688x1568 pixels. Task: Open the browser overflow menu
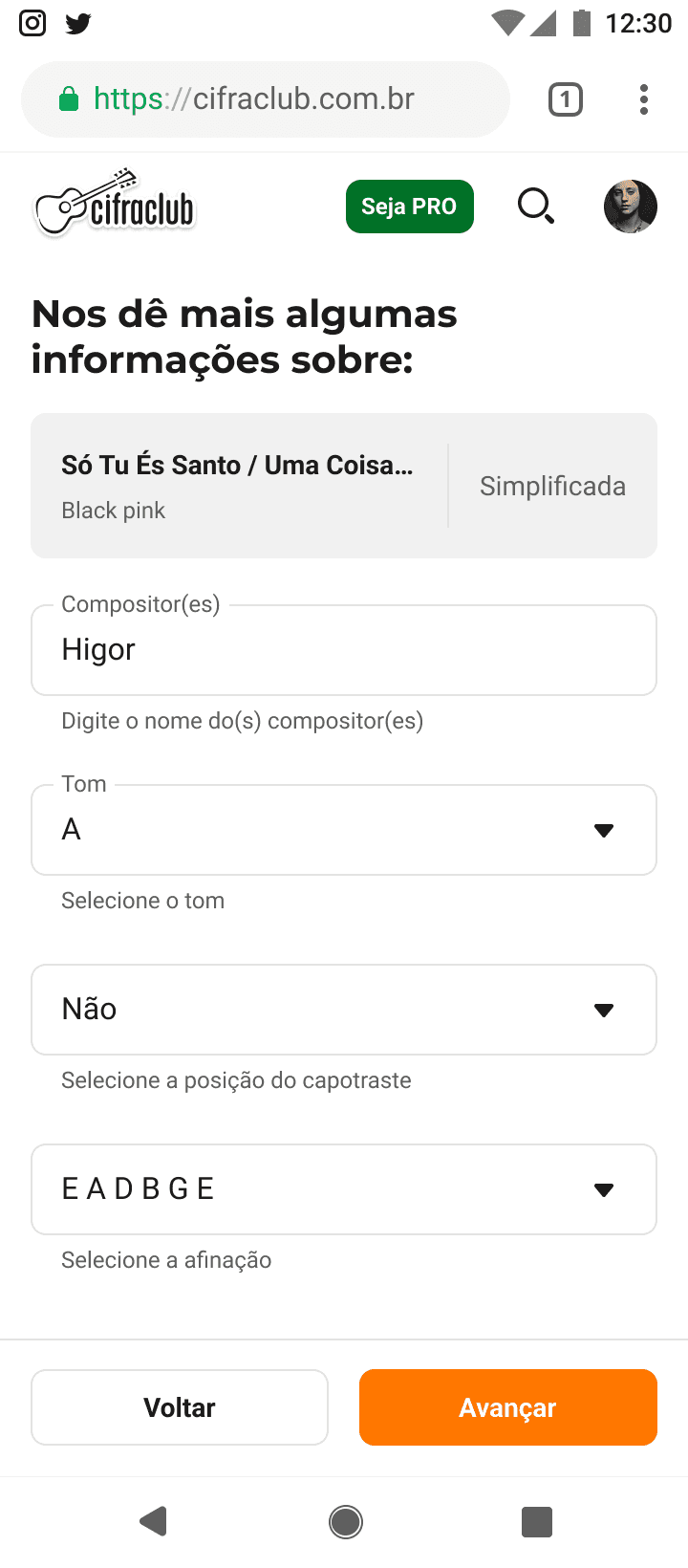tap(644, 99)
